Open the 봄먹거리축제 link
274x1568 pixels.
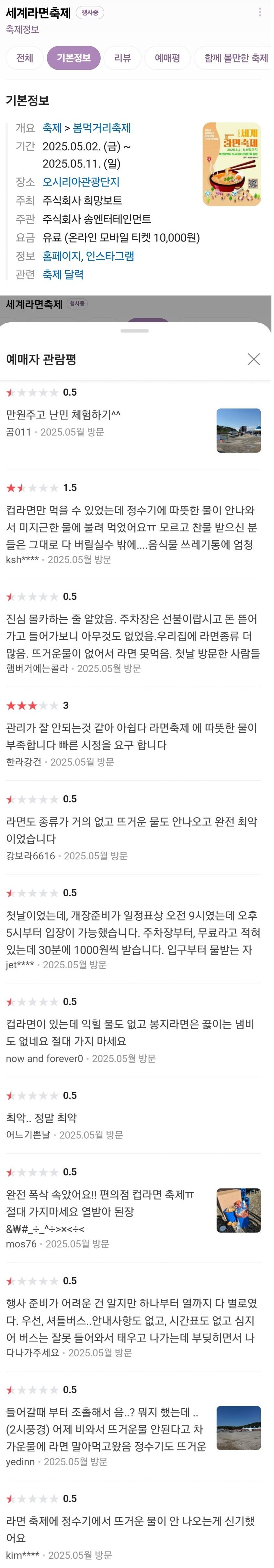(102, 128)
